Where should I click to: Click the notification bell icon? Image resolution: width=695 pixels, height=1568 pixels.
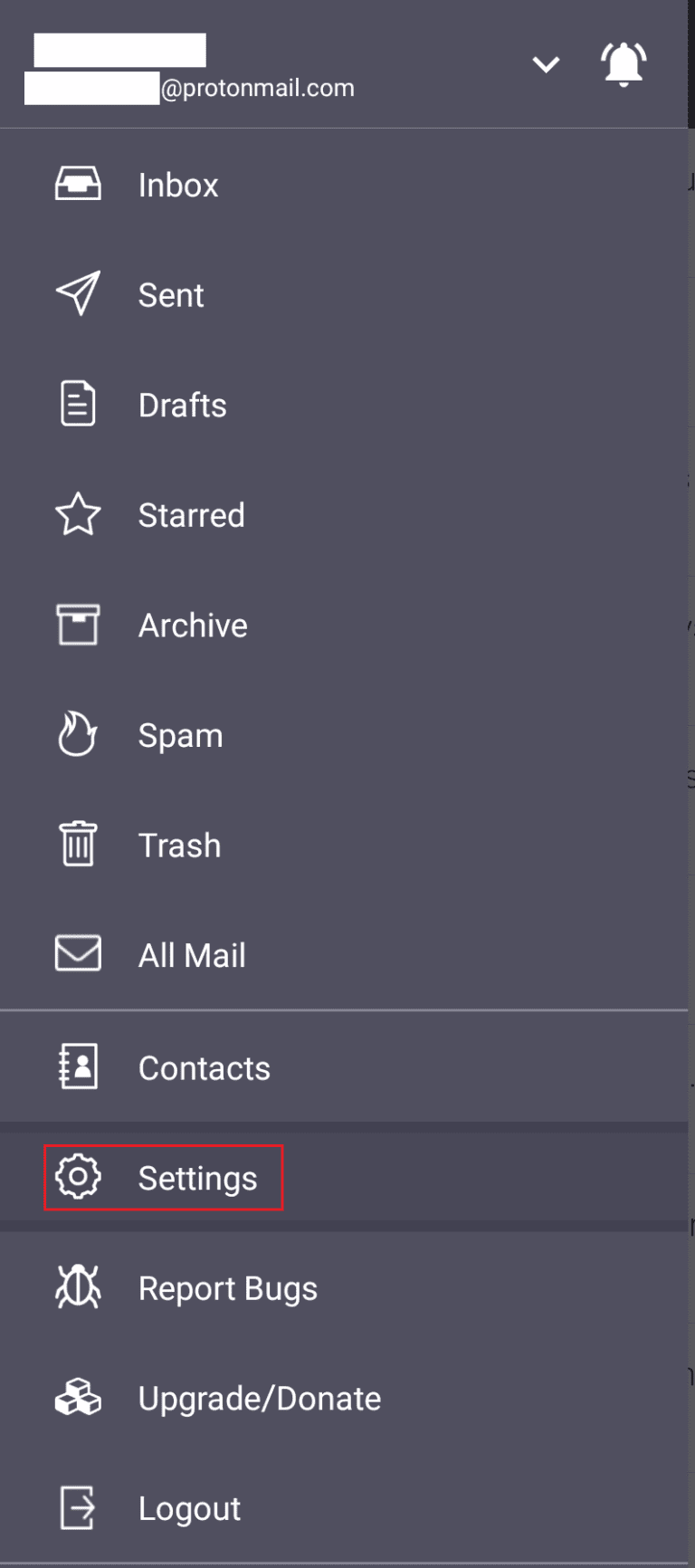pyautogui.click(x=624, y=63)
